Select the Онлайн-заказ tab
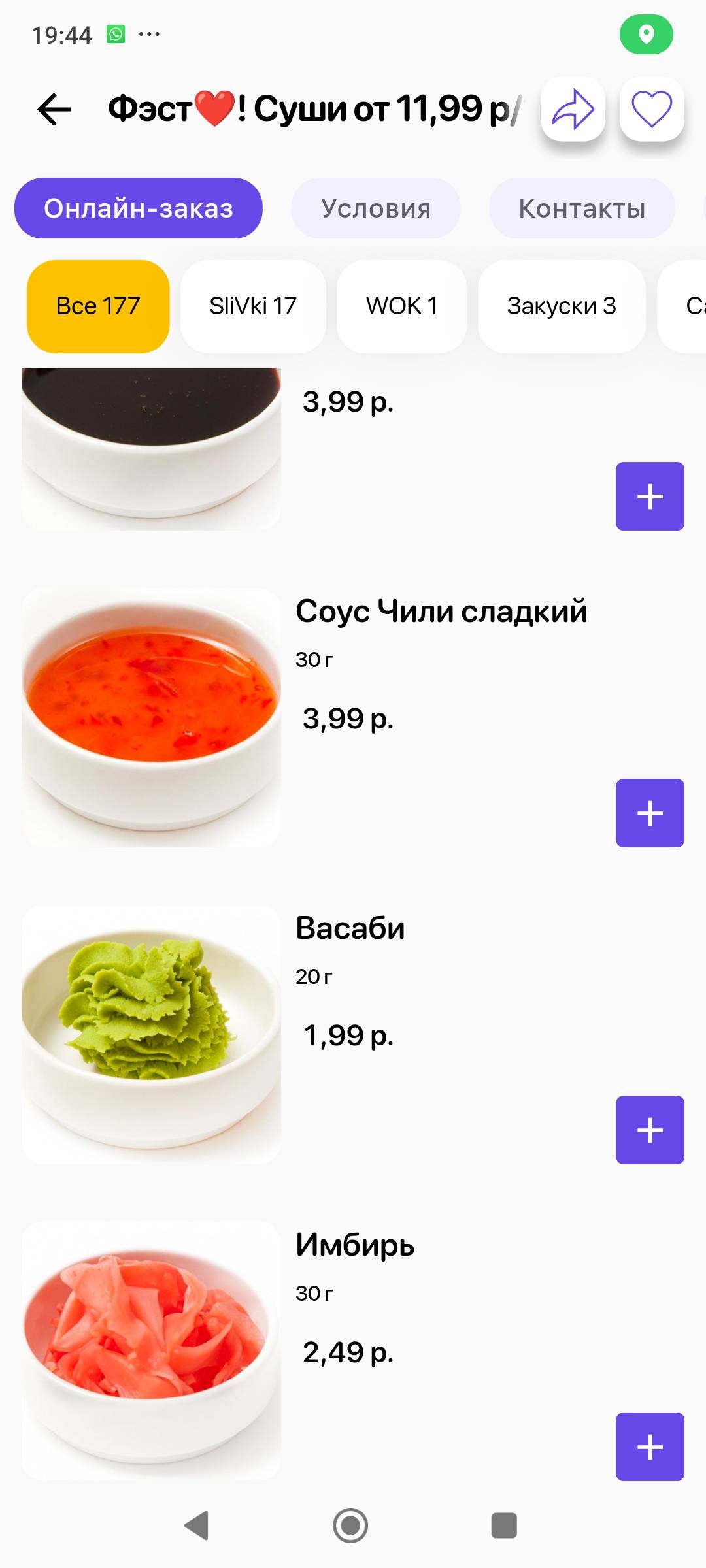 click(138, 208)
